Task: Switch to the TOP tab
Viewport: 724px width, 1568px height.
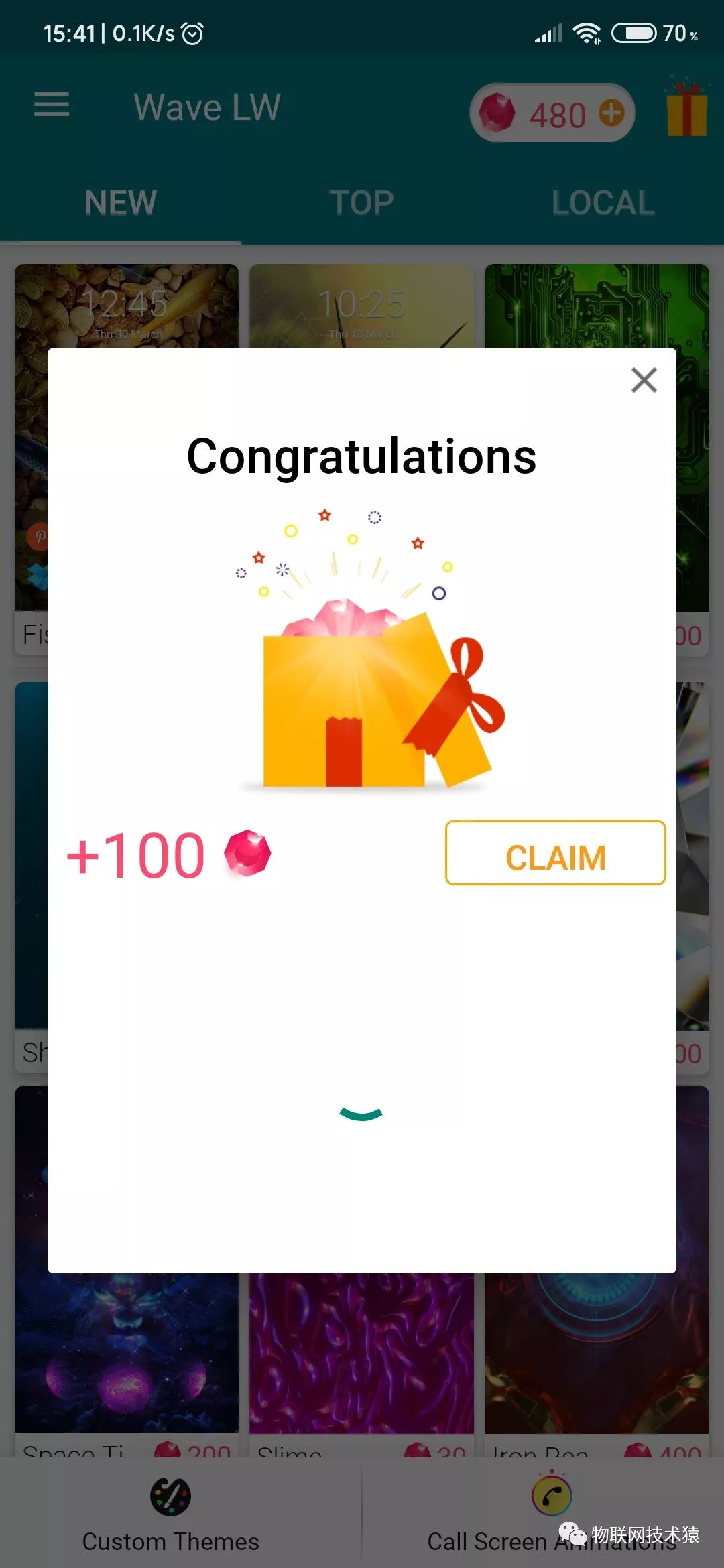Action: click(361, 202)
